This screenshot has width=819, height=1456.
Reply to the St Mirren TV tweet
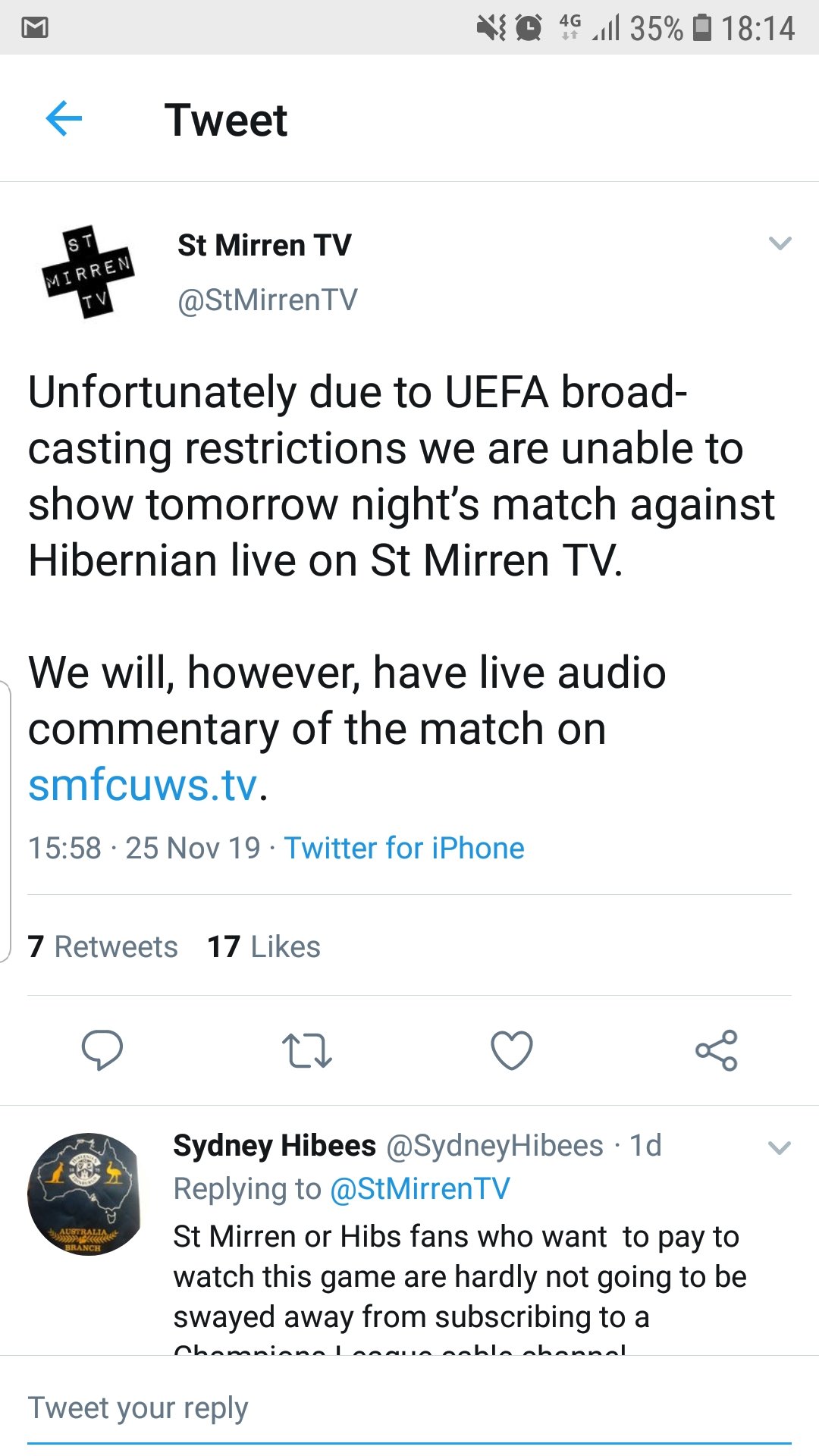(102, 1050)
